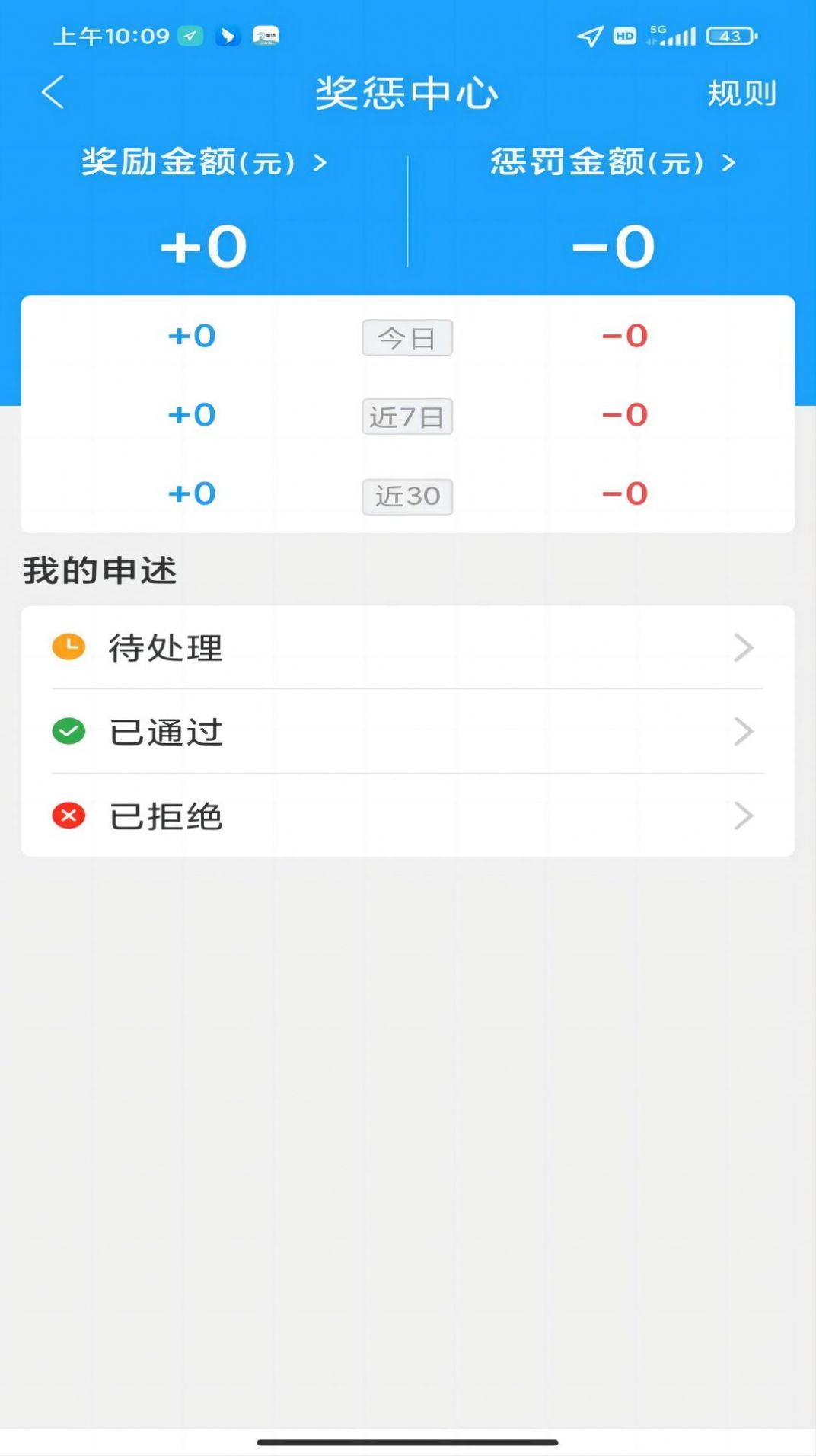Open 待处理 appeals via the right chevron
The height and width of the screenshot is (1456, 816).
click(744, 647)
